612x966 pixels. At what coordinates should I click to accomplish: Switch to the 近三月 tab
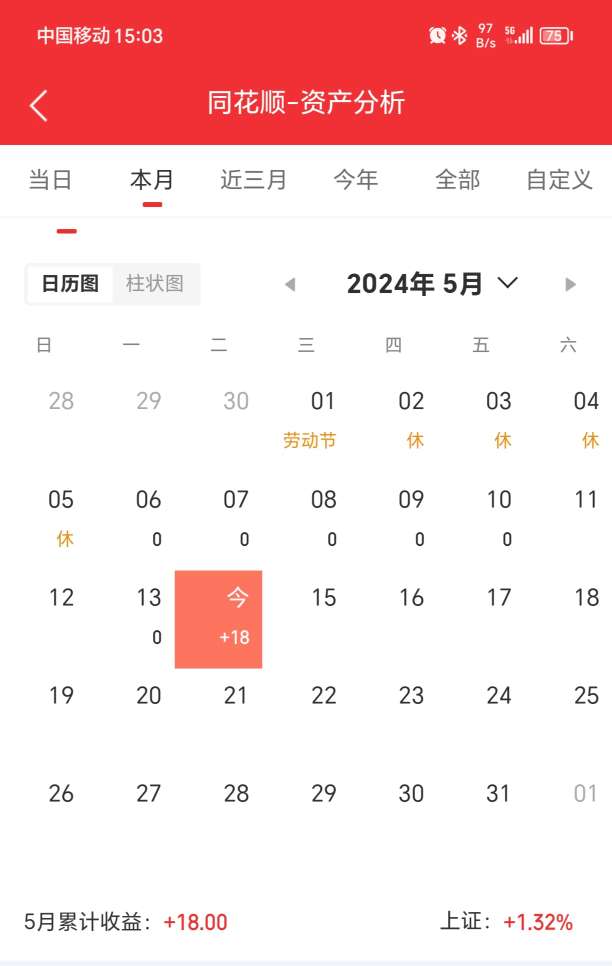pyautogui.click(x=254, y=180)
